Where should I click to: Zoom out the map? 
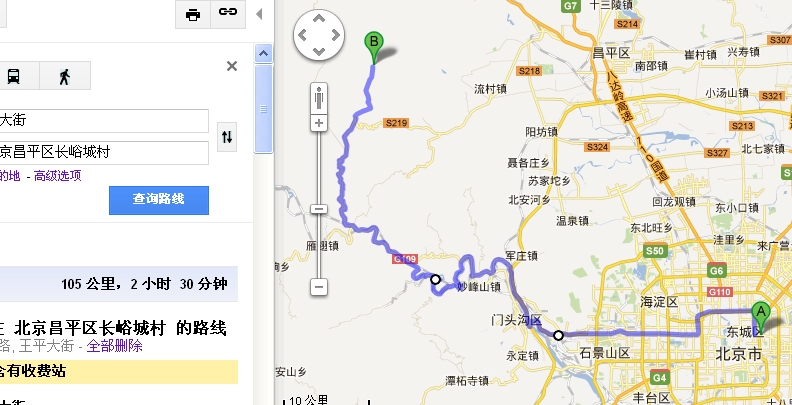click(x=319, y=287)
